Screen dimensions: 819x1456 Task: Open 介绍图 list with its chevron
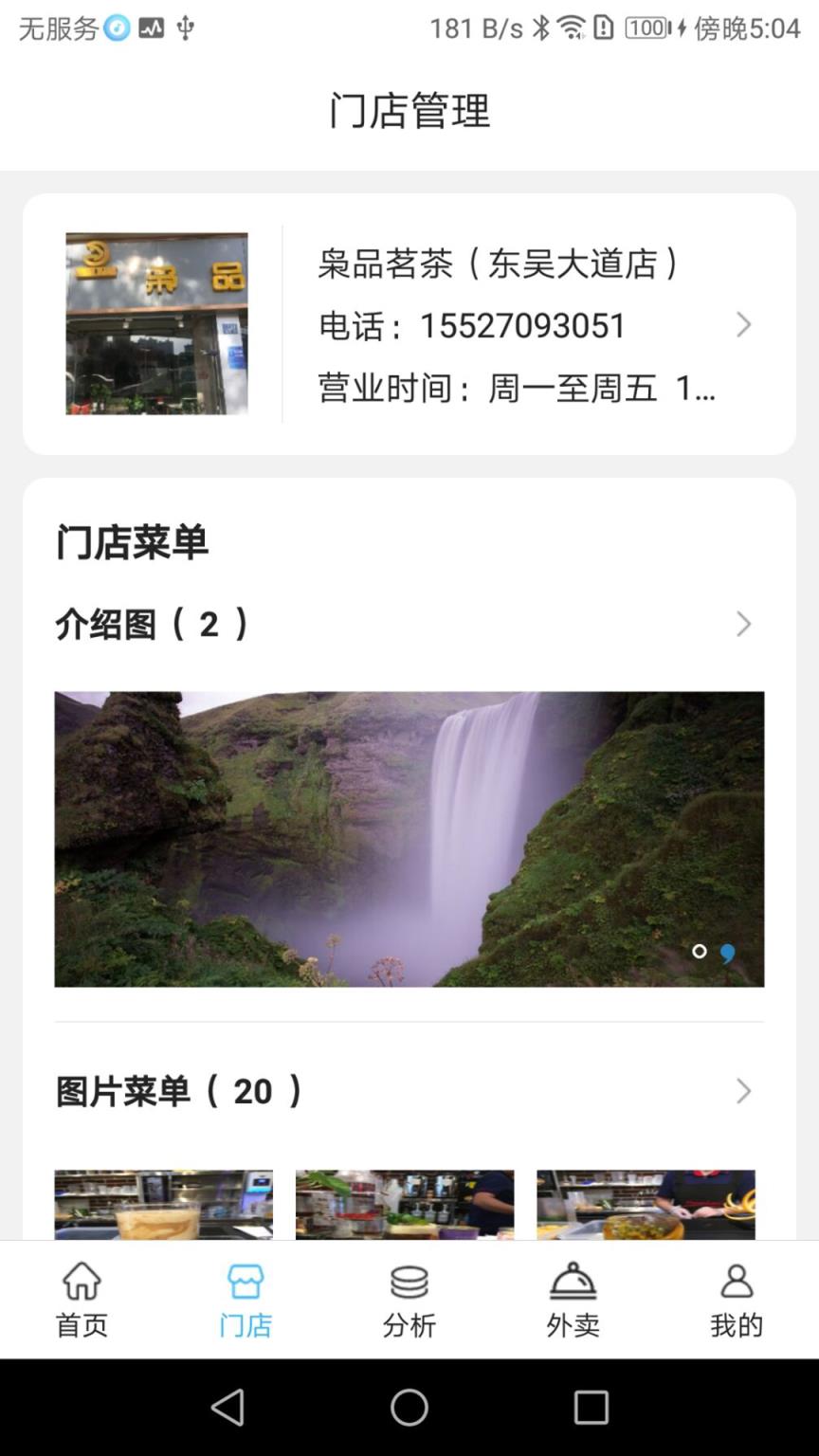click(745, 624)
